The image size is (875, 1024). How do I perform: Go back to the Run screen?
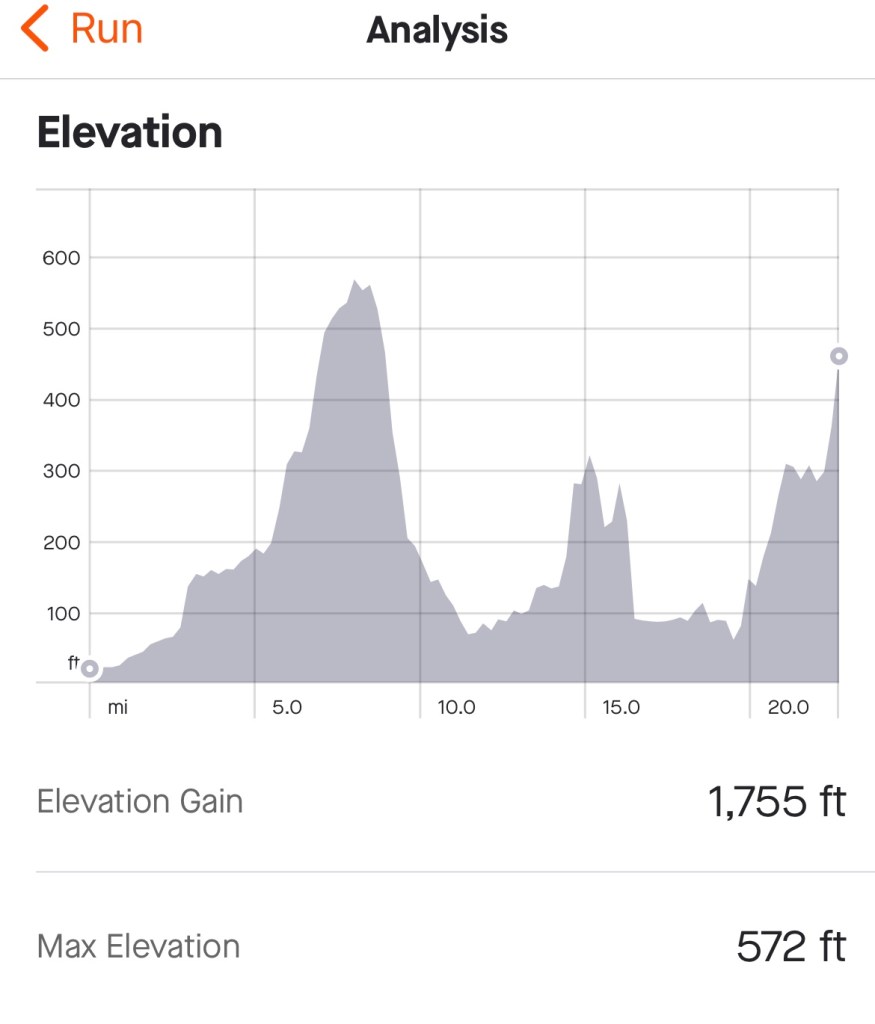pos(82,30)
